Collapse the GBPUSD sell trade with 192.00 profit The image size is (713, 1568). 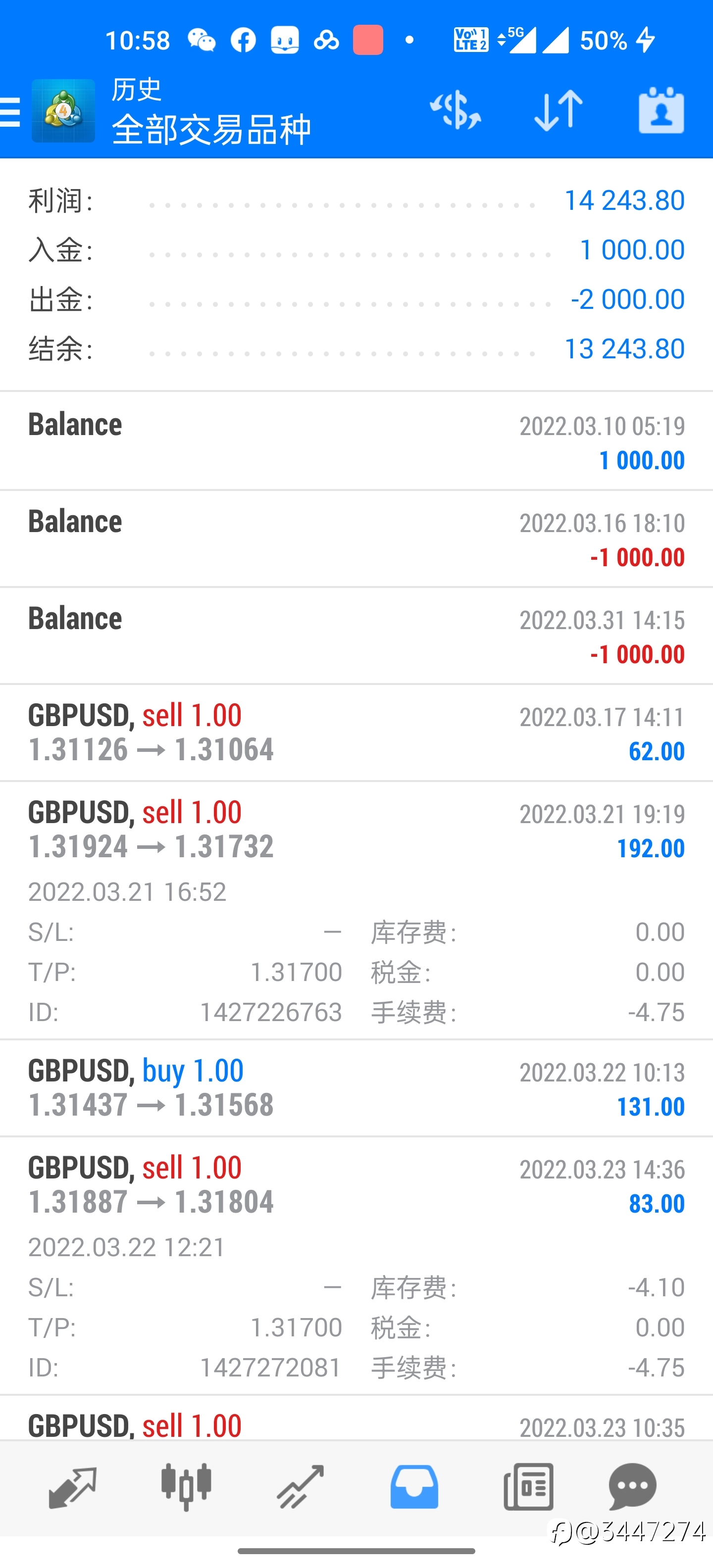click(356, 910)
